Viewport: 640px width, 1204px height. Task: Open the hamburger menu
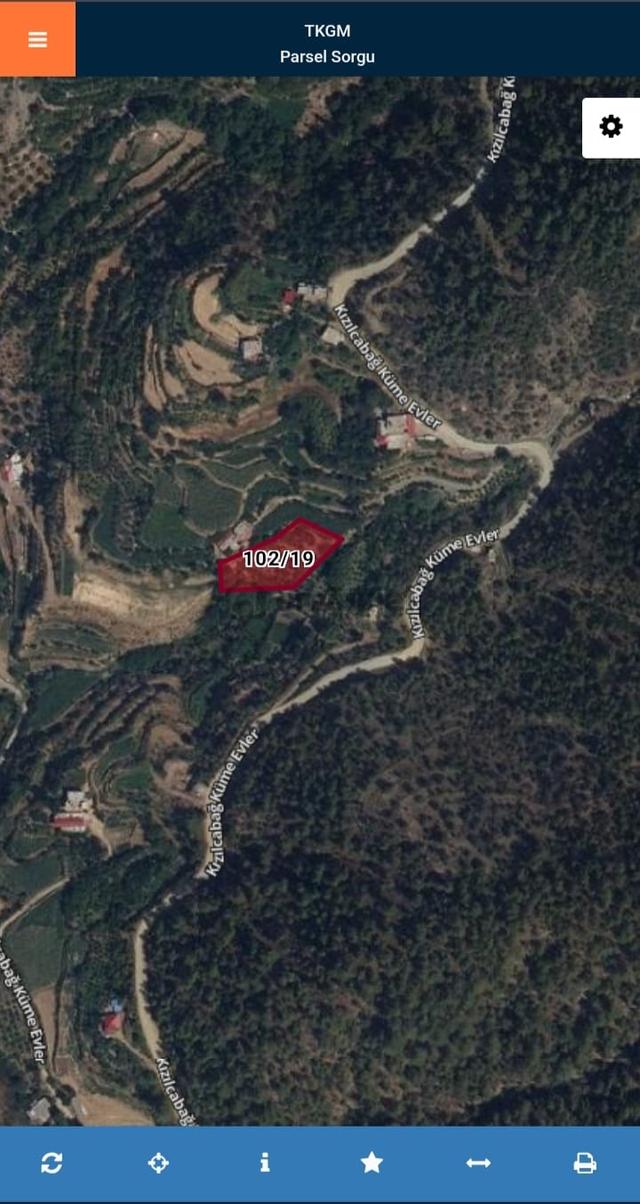(37, 39)
